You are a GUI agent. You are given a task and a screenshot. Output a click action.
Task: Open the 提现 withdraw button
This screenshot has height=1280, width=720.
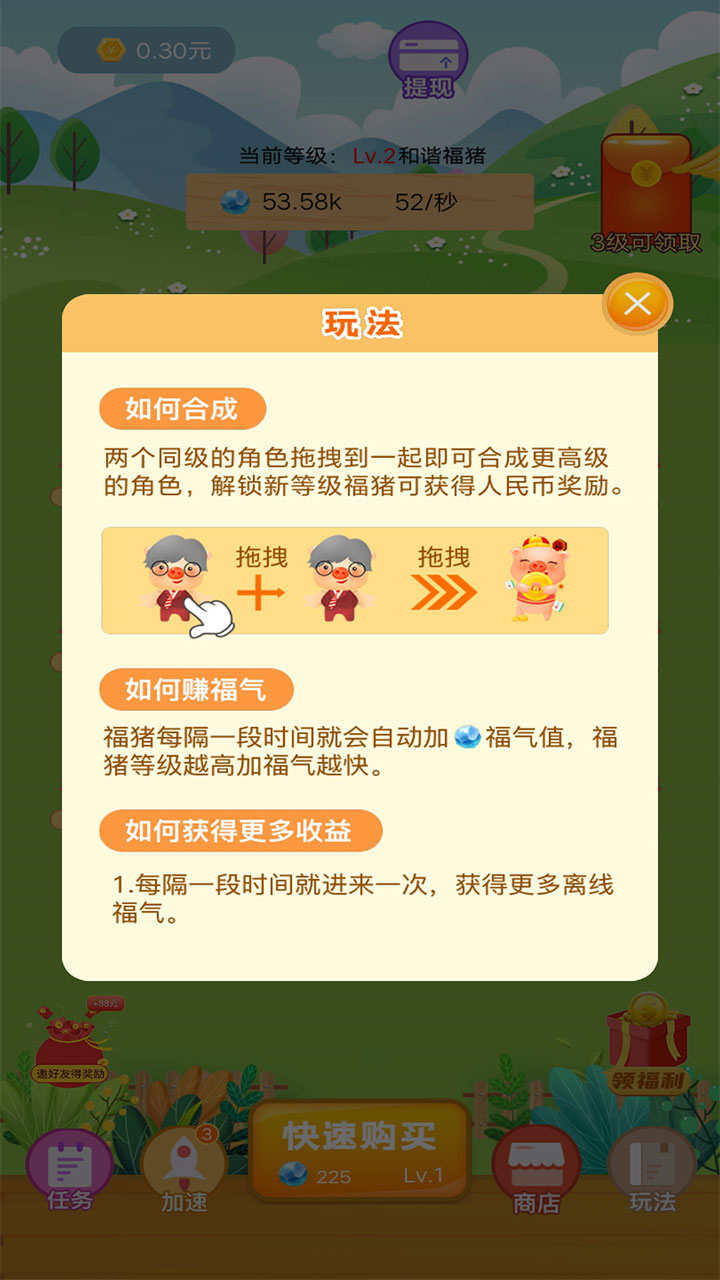428,61
